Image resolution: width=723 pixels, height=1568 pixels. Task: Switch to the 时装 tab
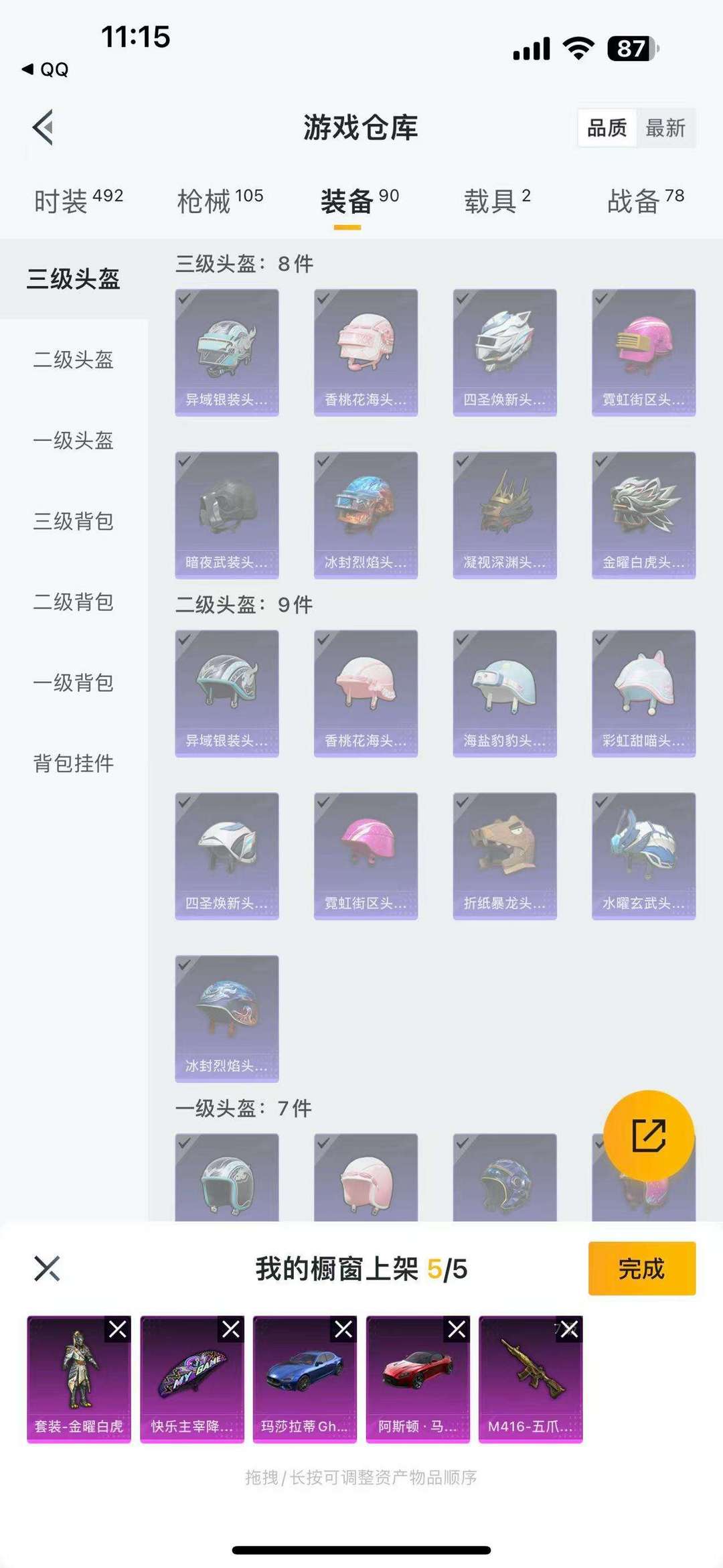coord(78,200)
